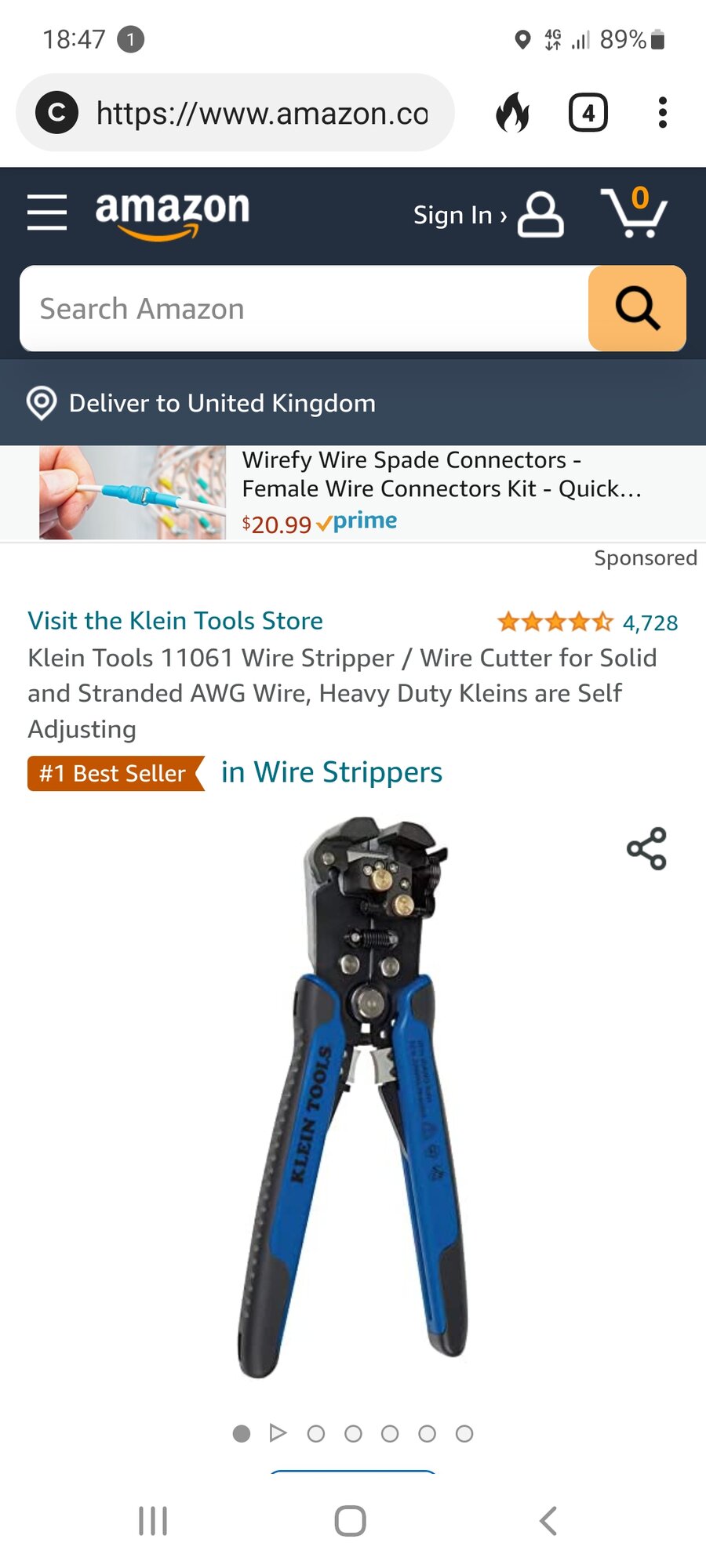
Task: Change Deliver to United Kingdom location
Action: [201, 403]
